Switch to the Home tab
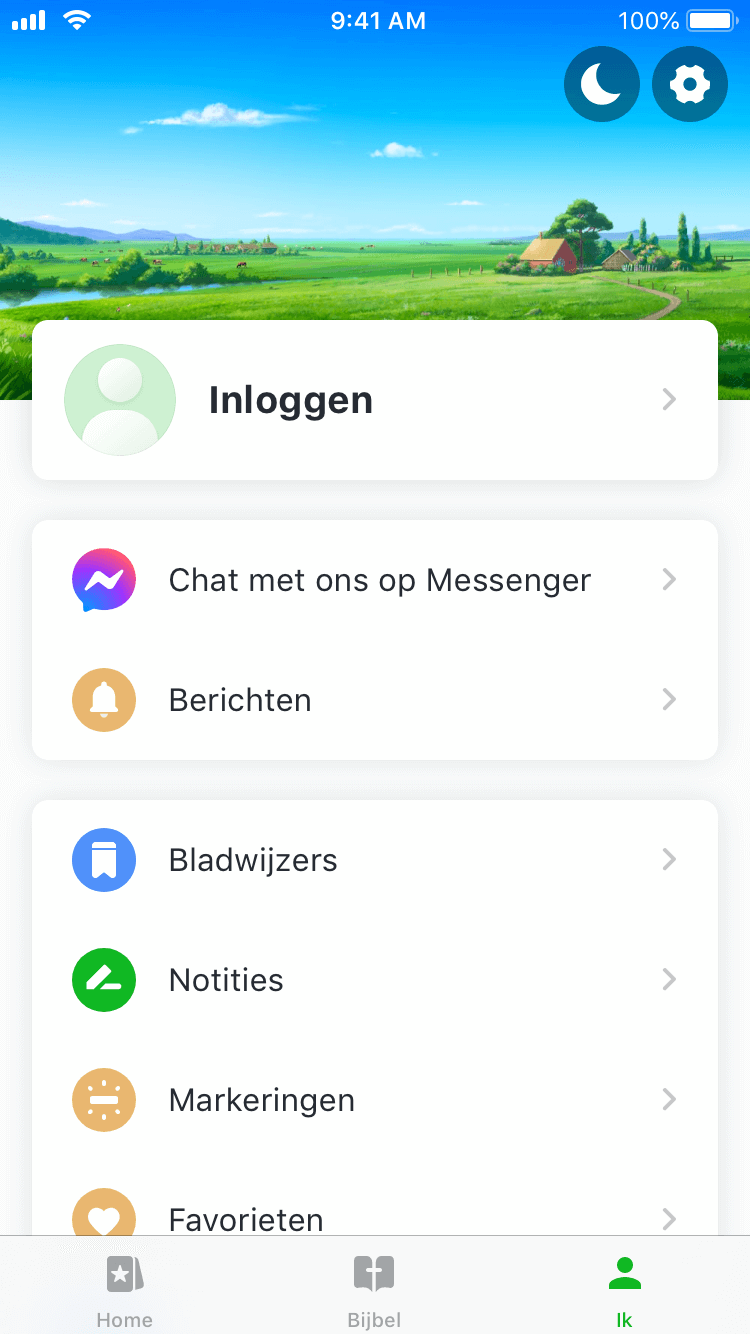750x1334 pixels. tap(125, 1290)
